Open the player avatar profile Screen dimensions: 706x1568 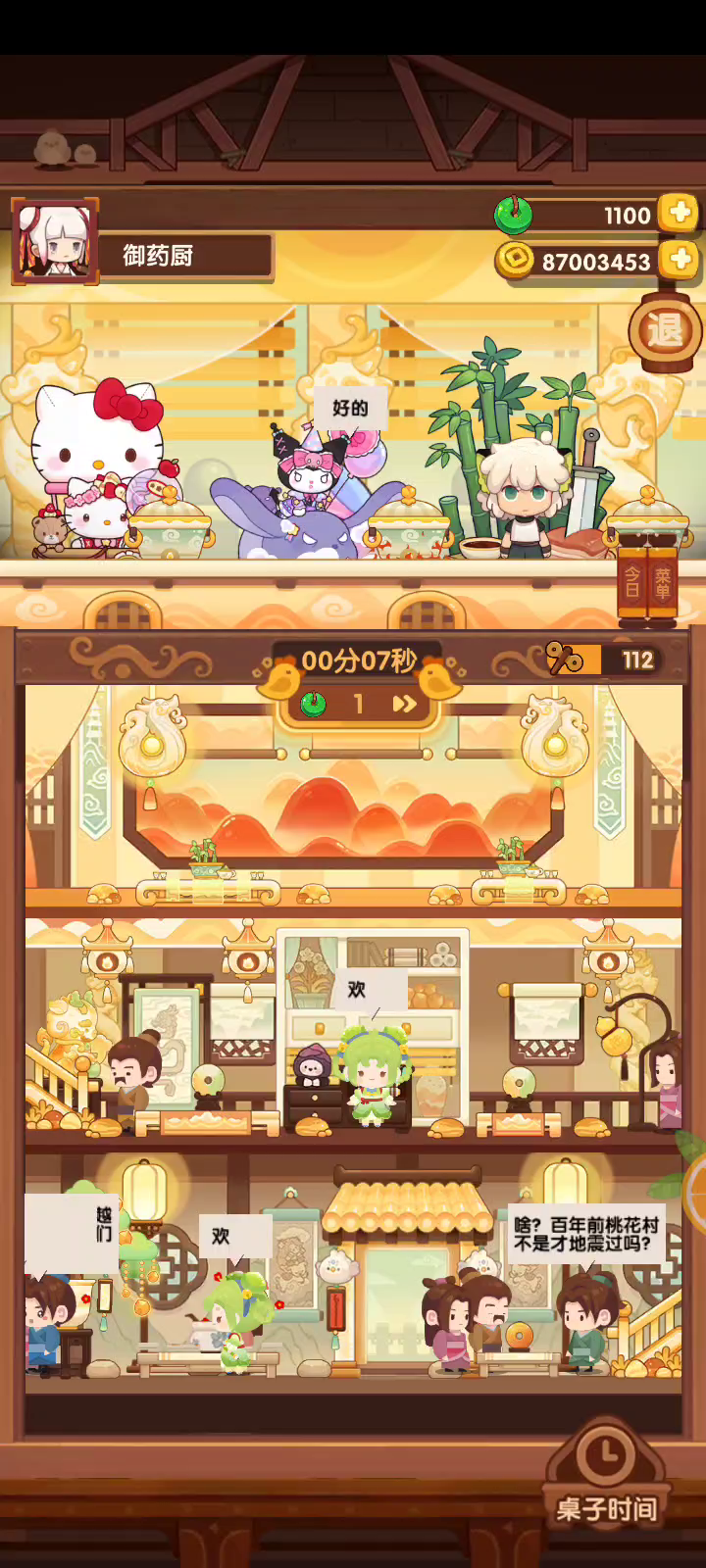[55, 242]
